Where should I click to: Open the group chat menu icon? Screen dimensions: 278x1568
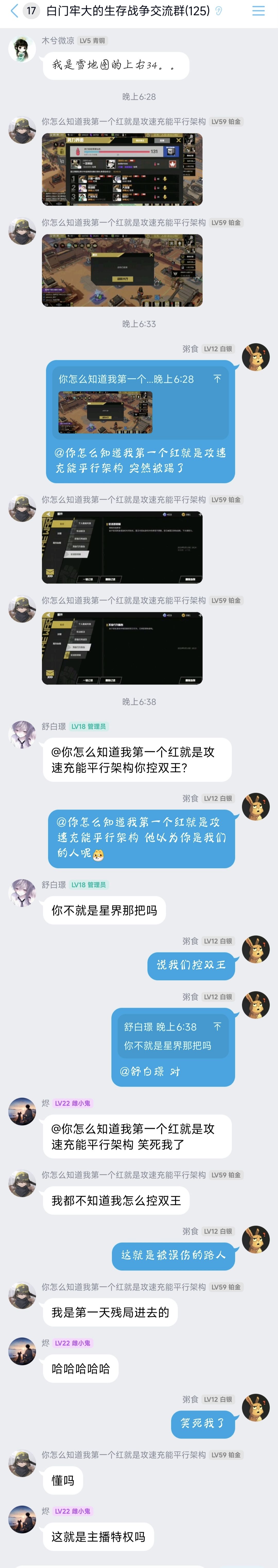(x=258, y=11)
